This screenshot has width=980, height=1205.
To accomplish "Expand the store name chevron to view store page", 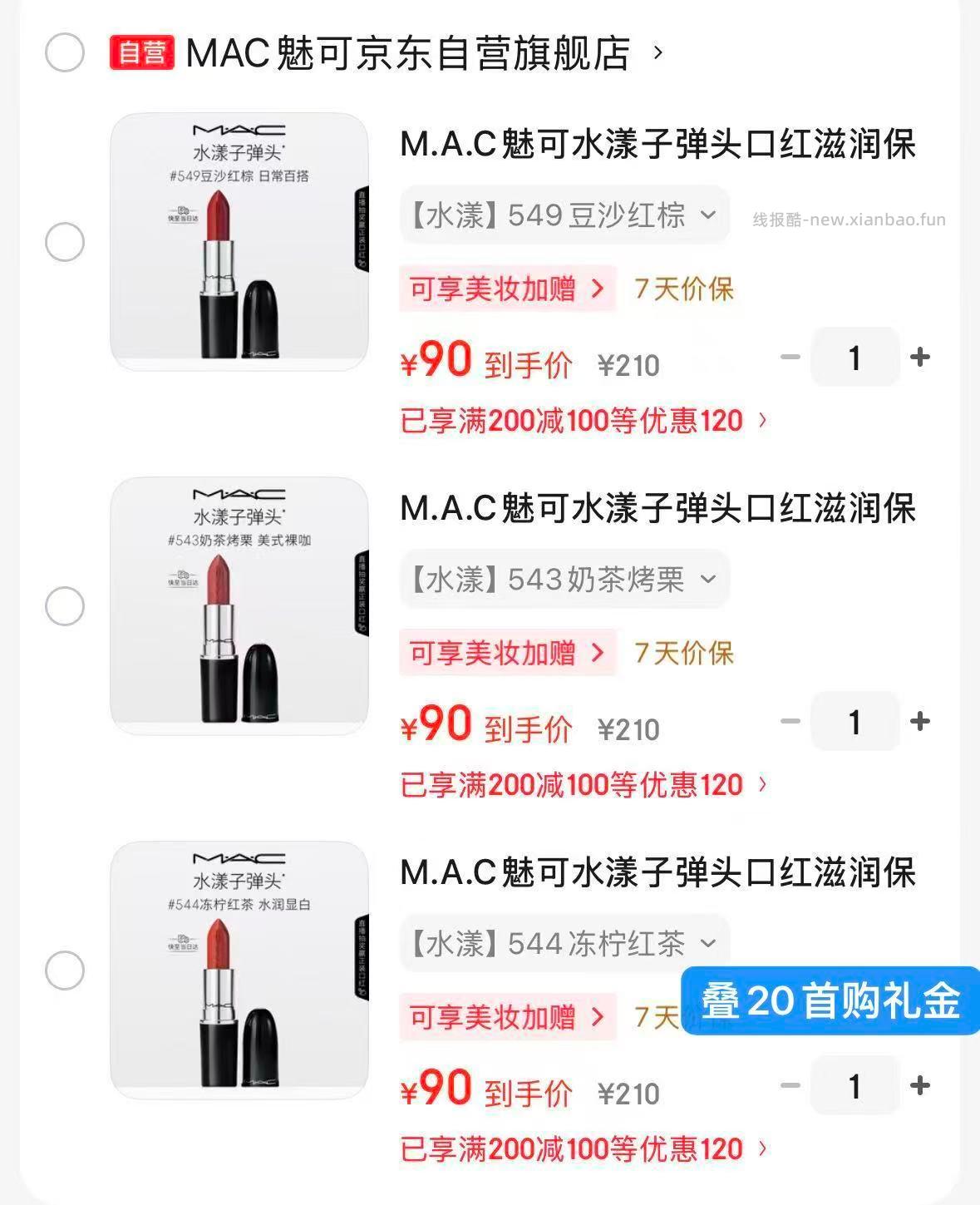I will [657, 53].
